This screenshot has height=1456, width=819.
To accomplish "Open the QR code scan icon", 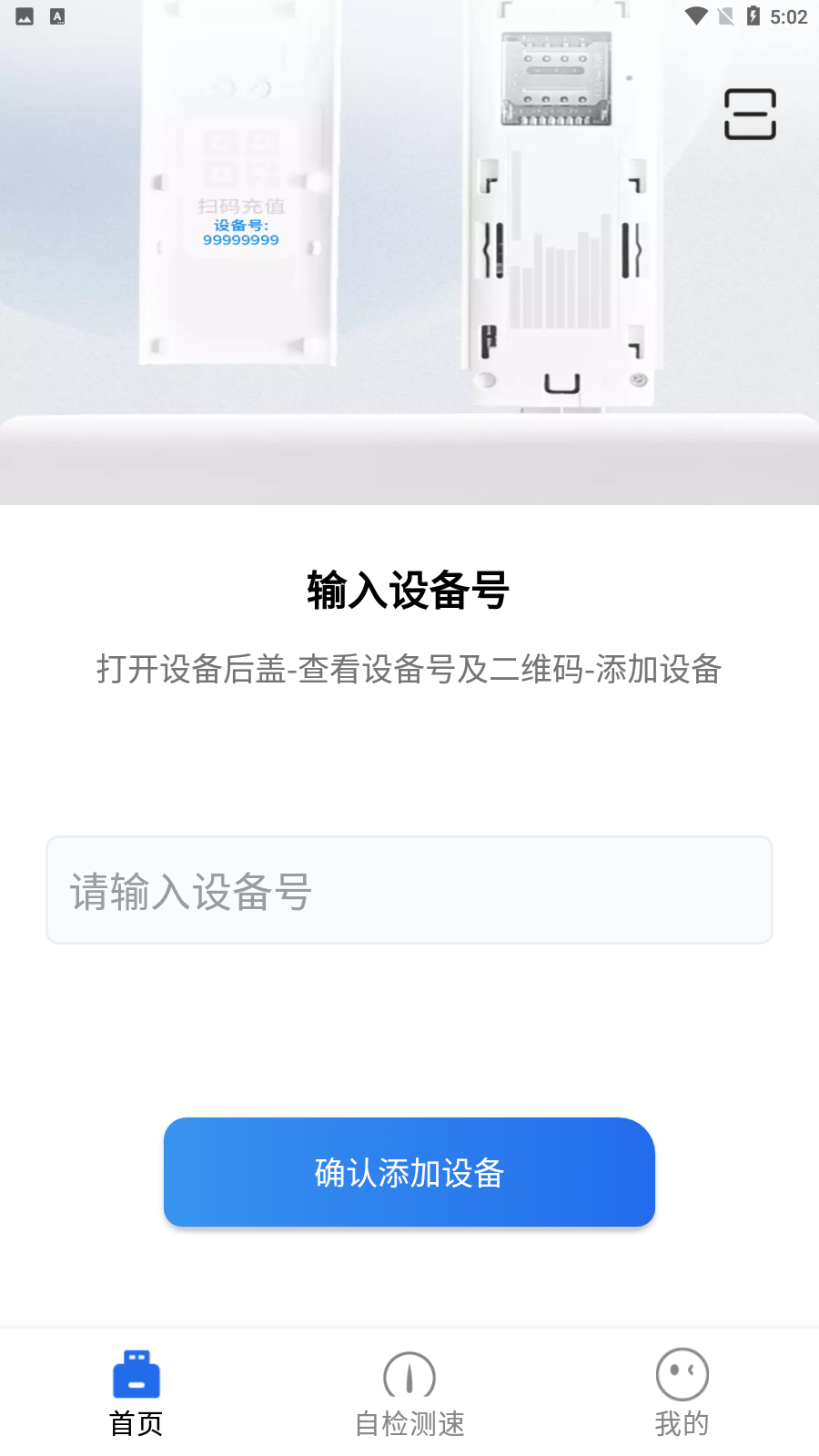I will 752,113.
